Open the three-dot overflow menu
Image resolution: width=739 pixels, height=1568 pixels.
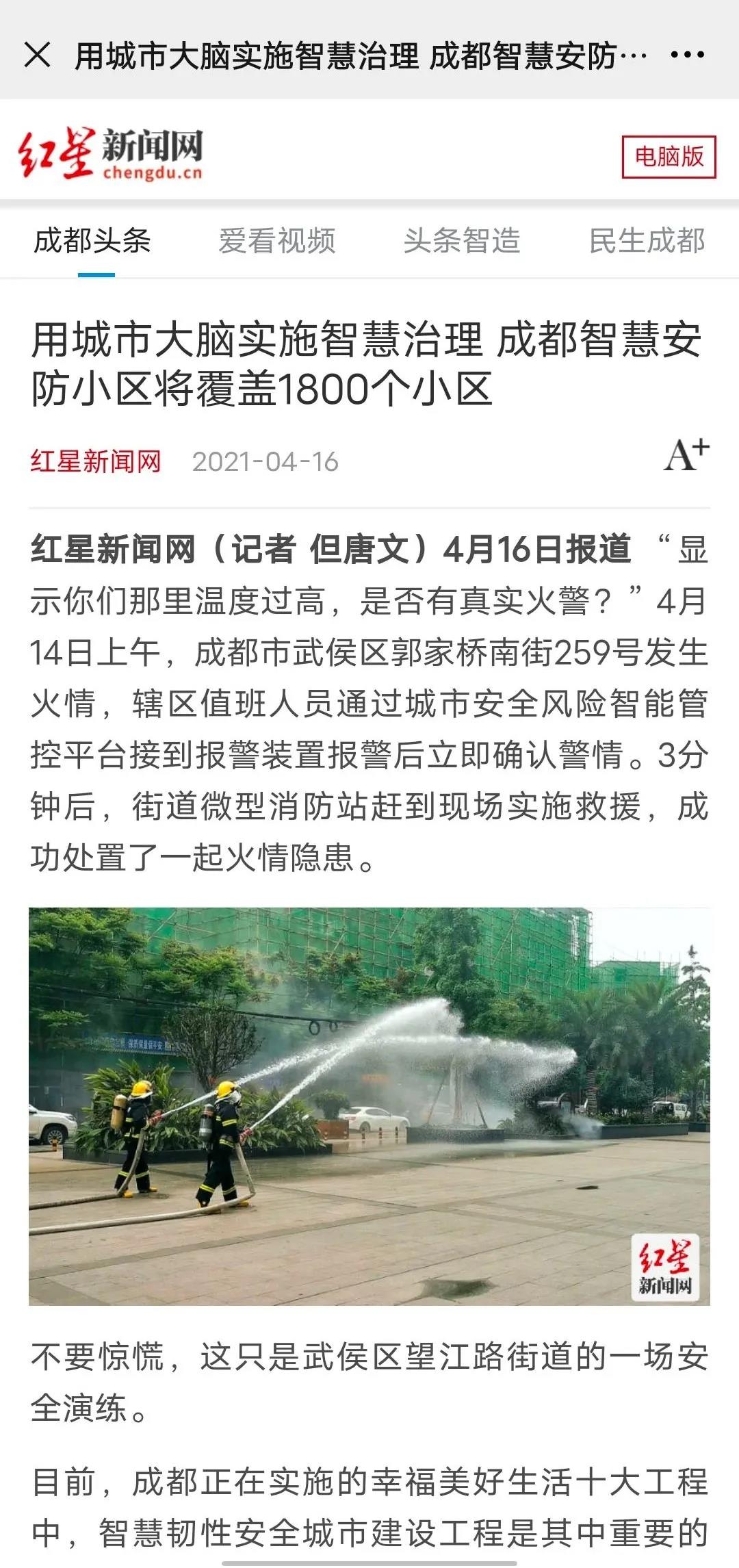687,55
